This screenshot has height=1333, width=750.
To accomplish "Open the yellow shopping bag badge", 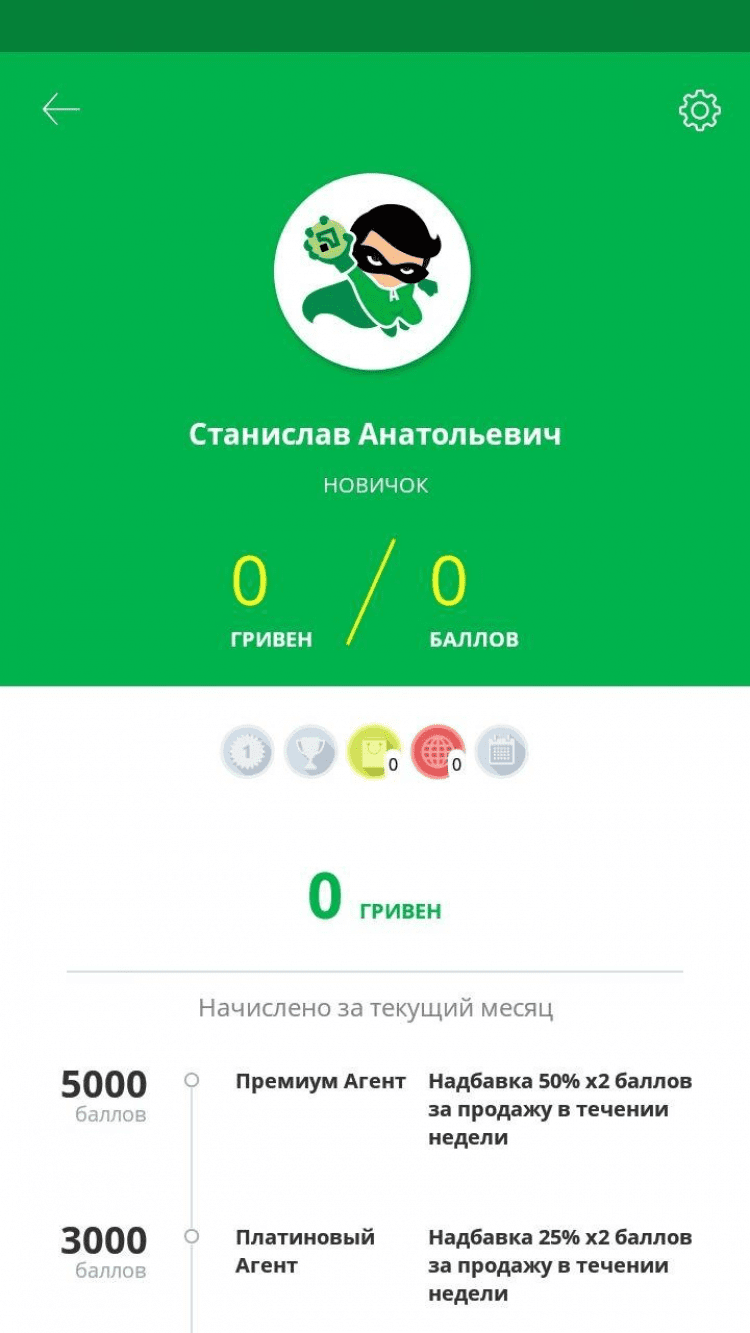I will pos(372,752).
